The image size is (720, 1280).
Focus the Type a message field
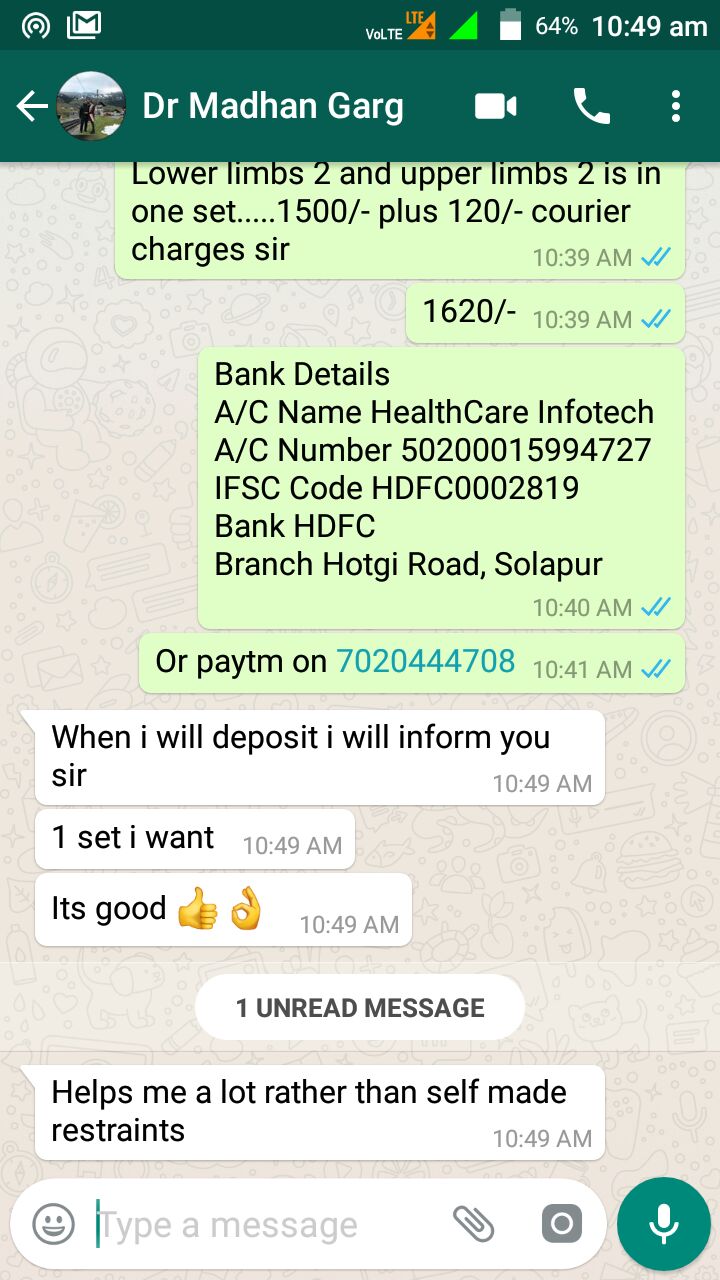(x=260, y=1224)
